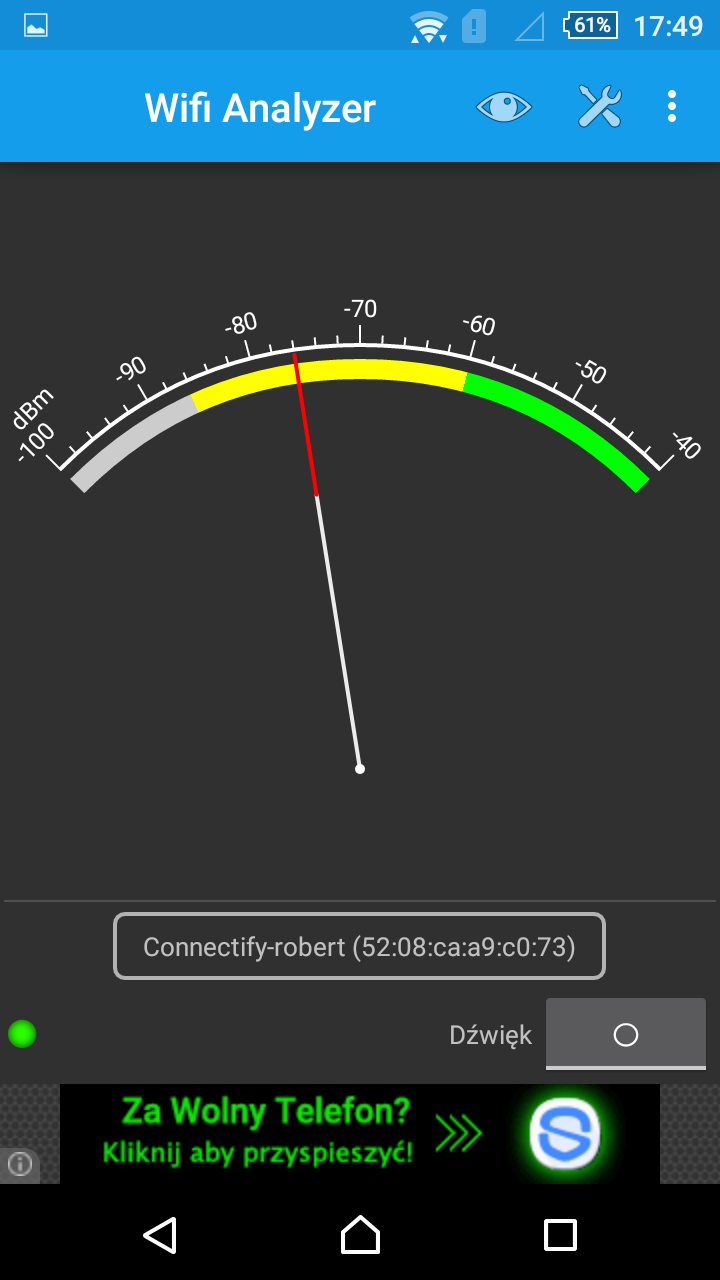720x1280 pixels.
Task: Open the Za Wolny Telefon ad banner
Action: pyautogui.click(x=360, y=1134)
